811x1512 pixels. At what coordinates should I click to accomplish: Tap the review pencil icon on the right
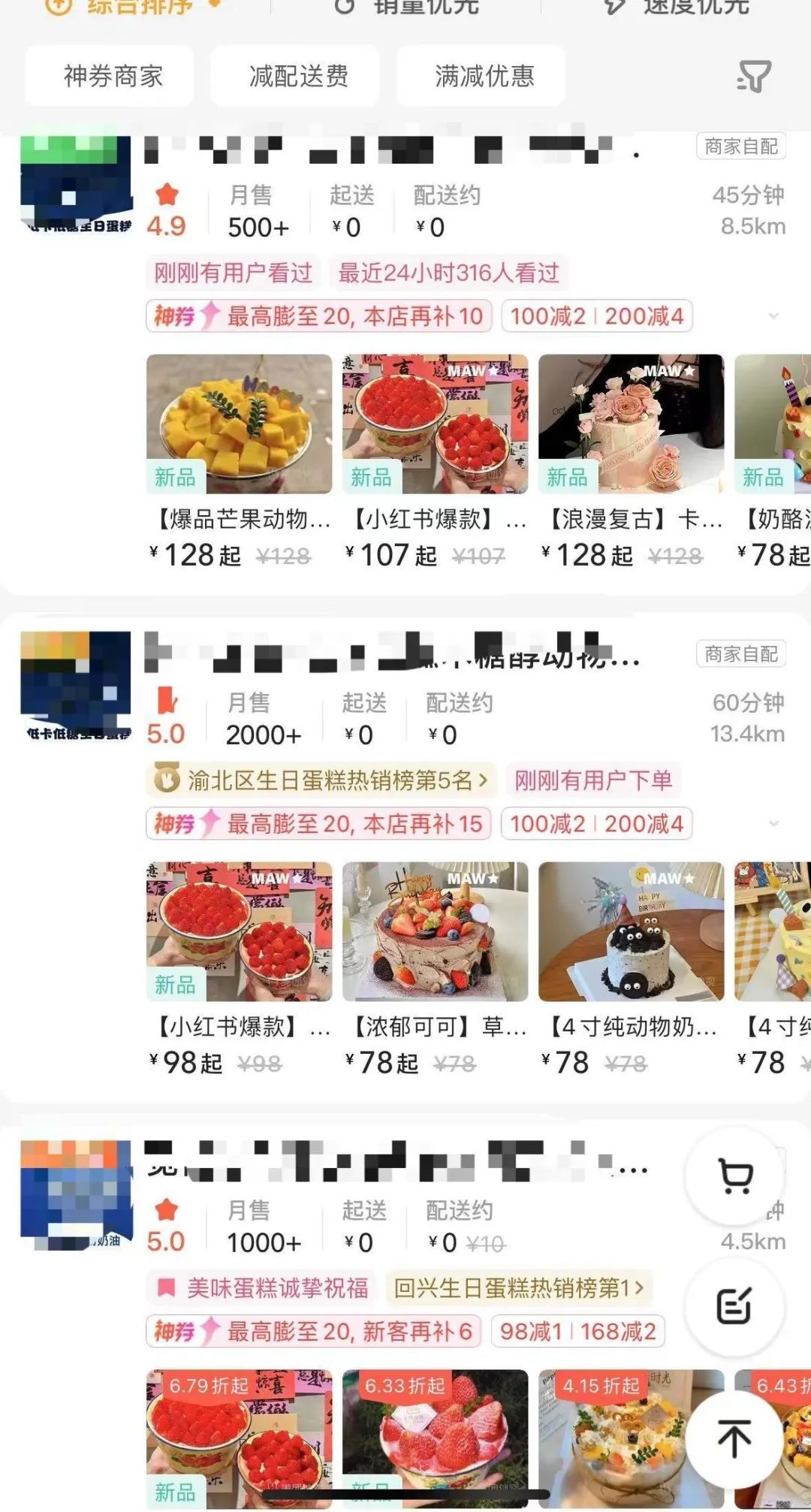coord(734,1308)
